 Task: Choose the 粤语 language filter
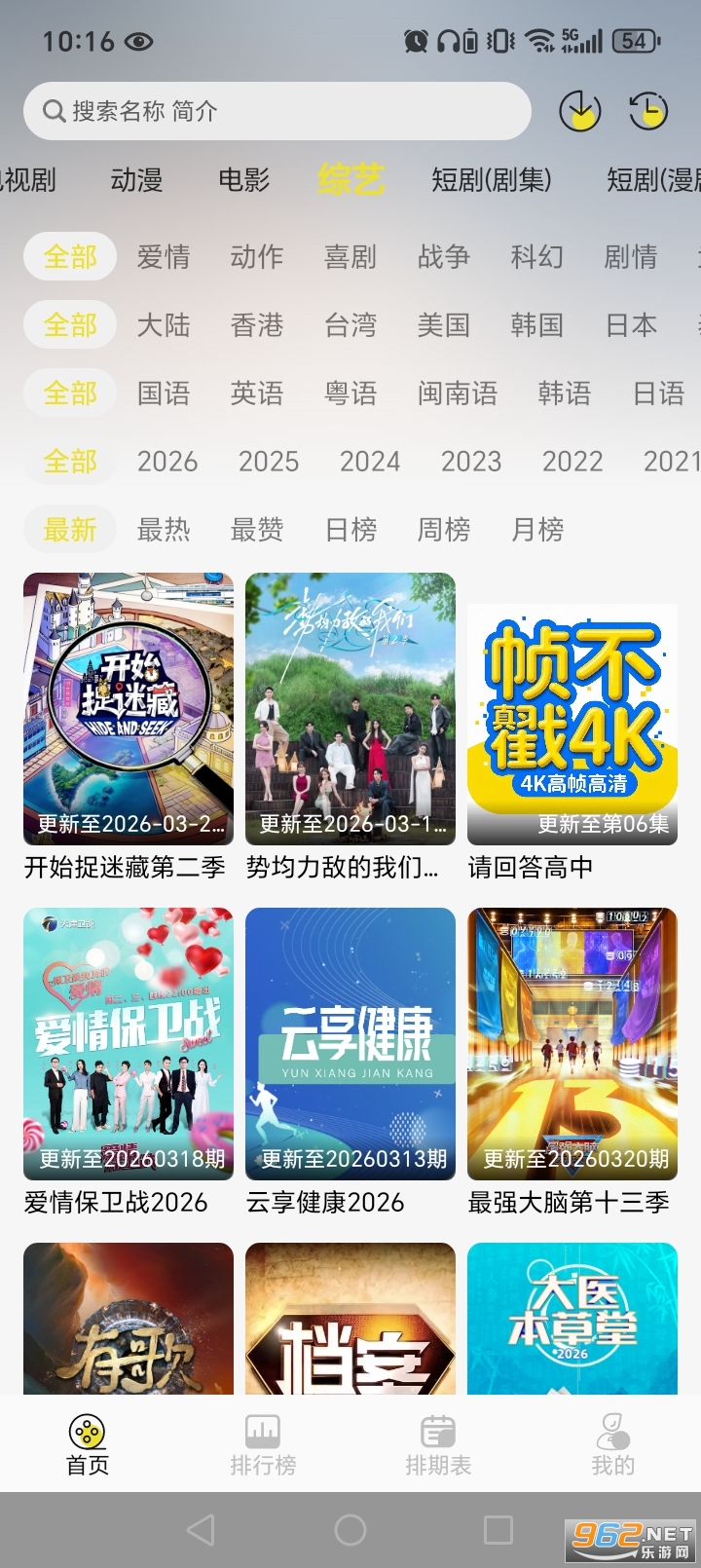click(x=350, y=393)
